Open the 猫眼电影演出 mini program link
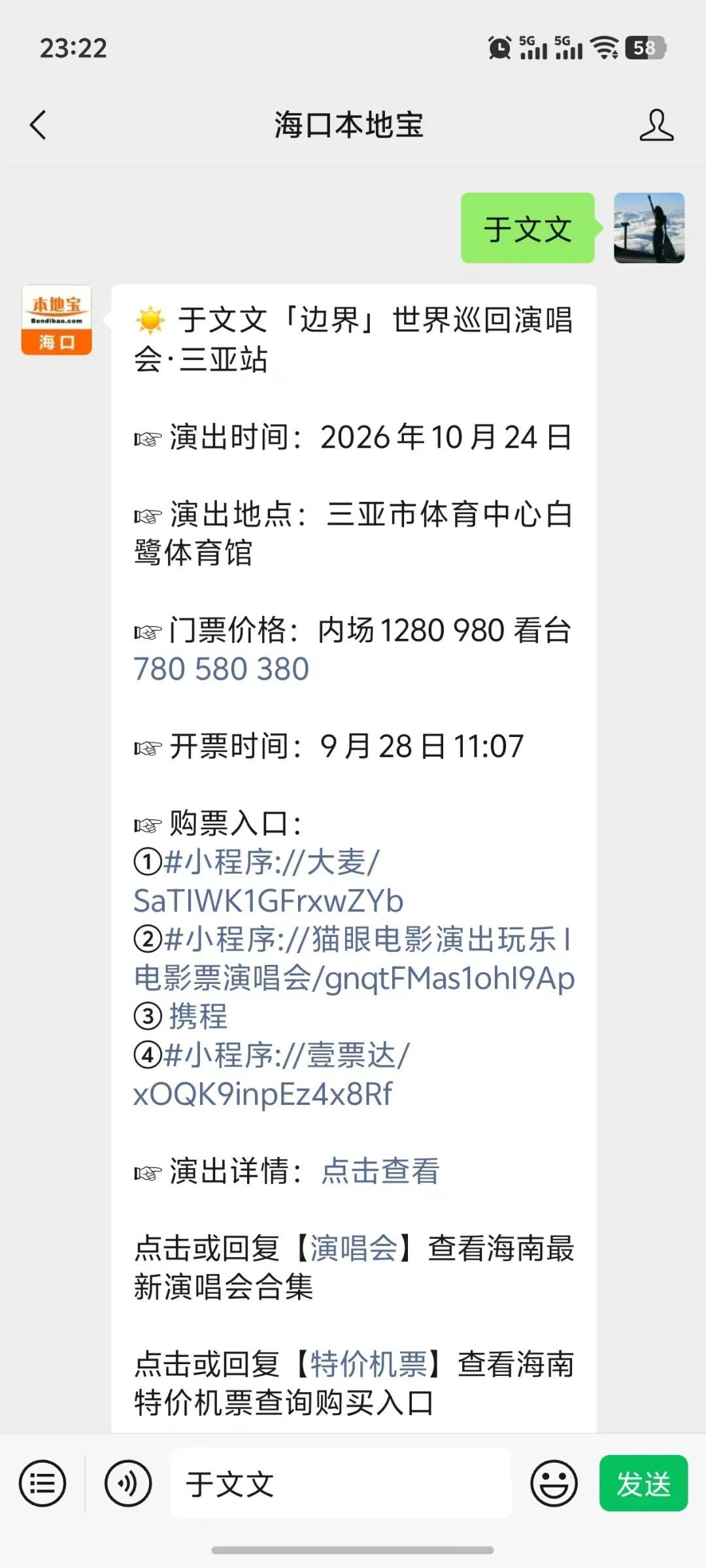 pyautogui.click(x=354, y=958)
